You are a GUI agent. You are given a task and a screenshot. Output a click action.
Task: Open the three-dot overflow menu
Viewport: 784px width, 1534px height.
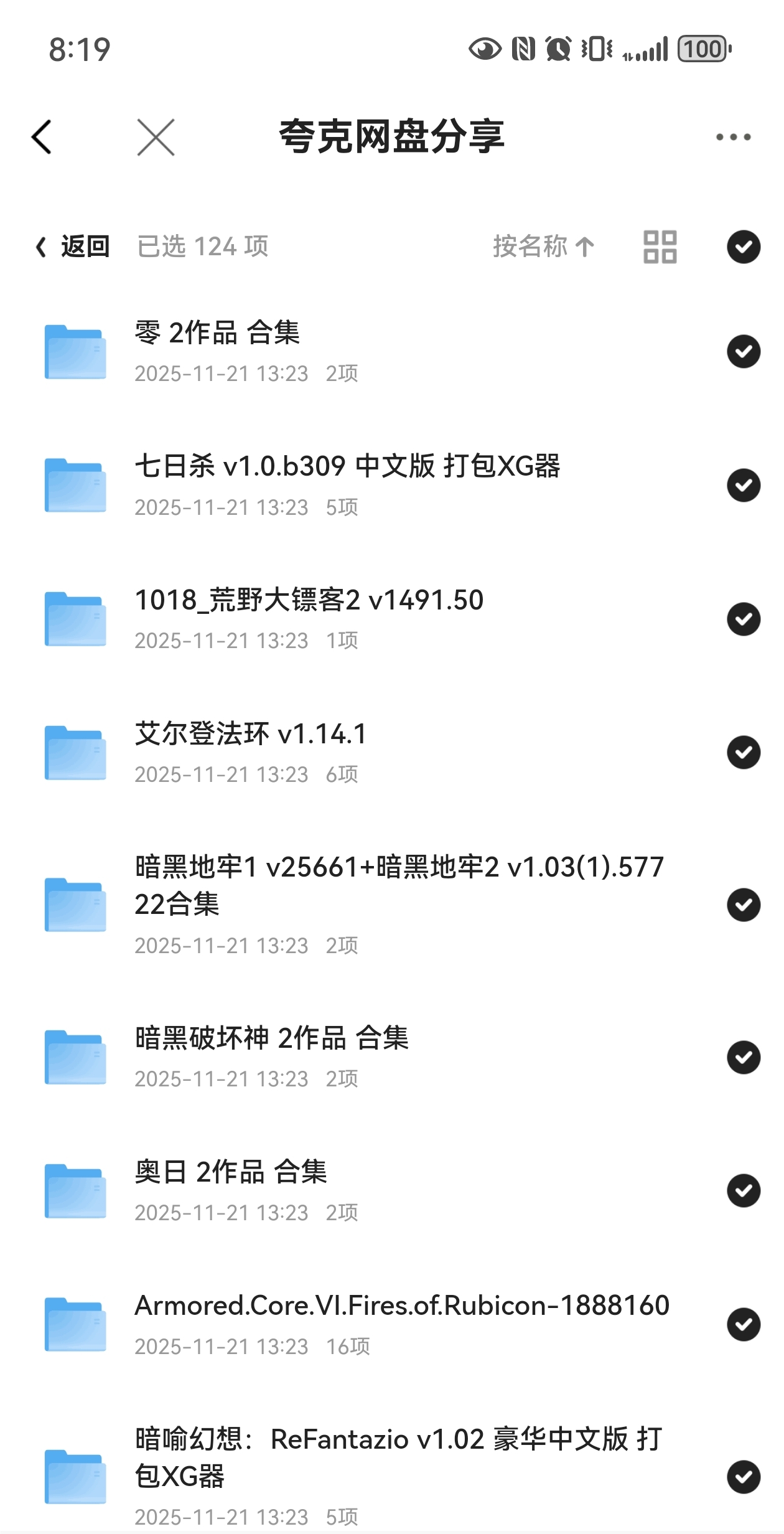(733, 137)
